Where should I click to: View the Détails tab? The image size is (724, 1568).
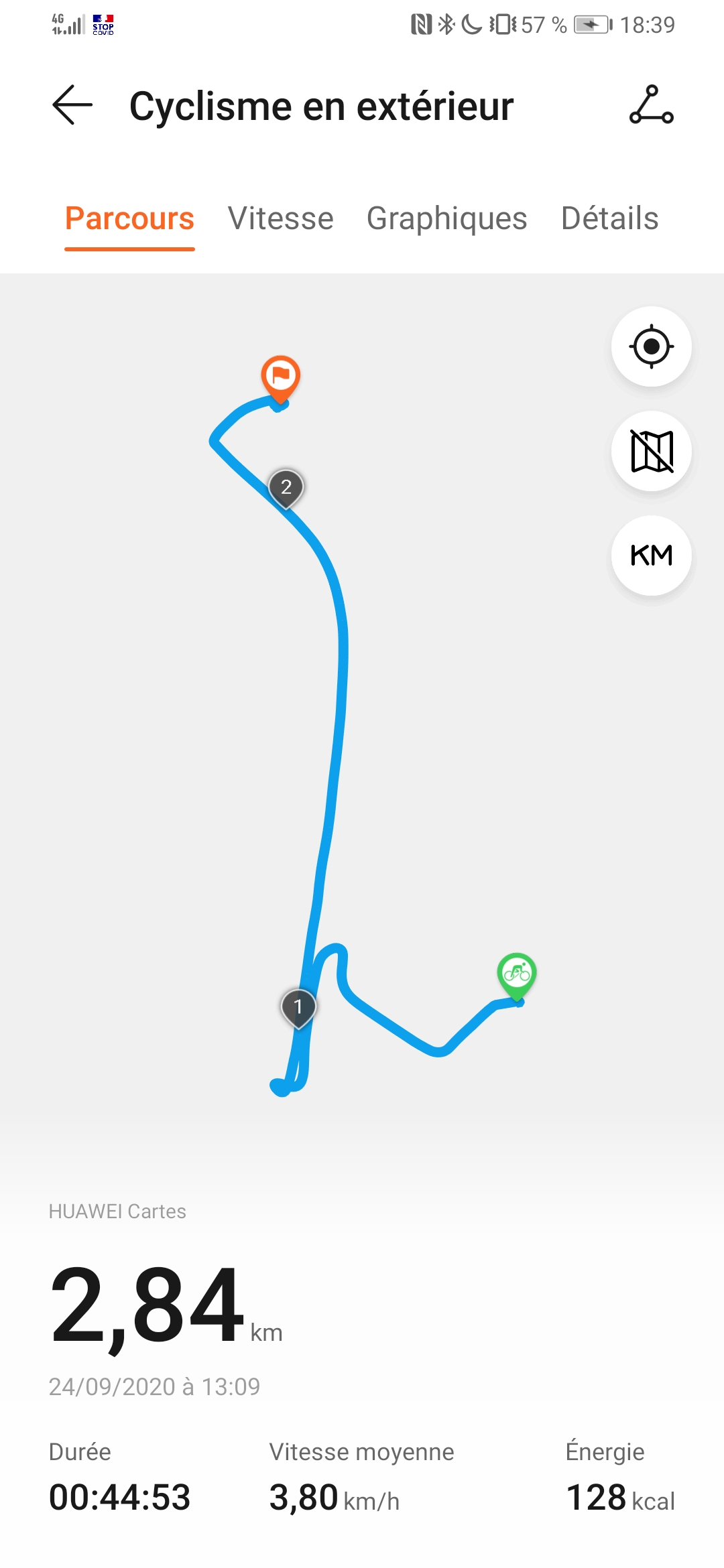coord(609,218)
